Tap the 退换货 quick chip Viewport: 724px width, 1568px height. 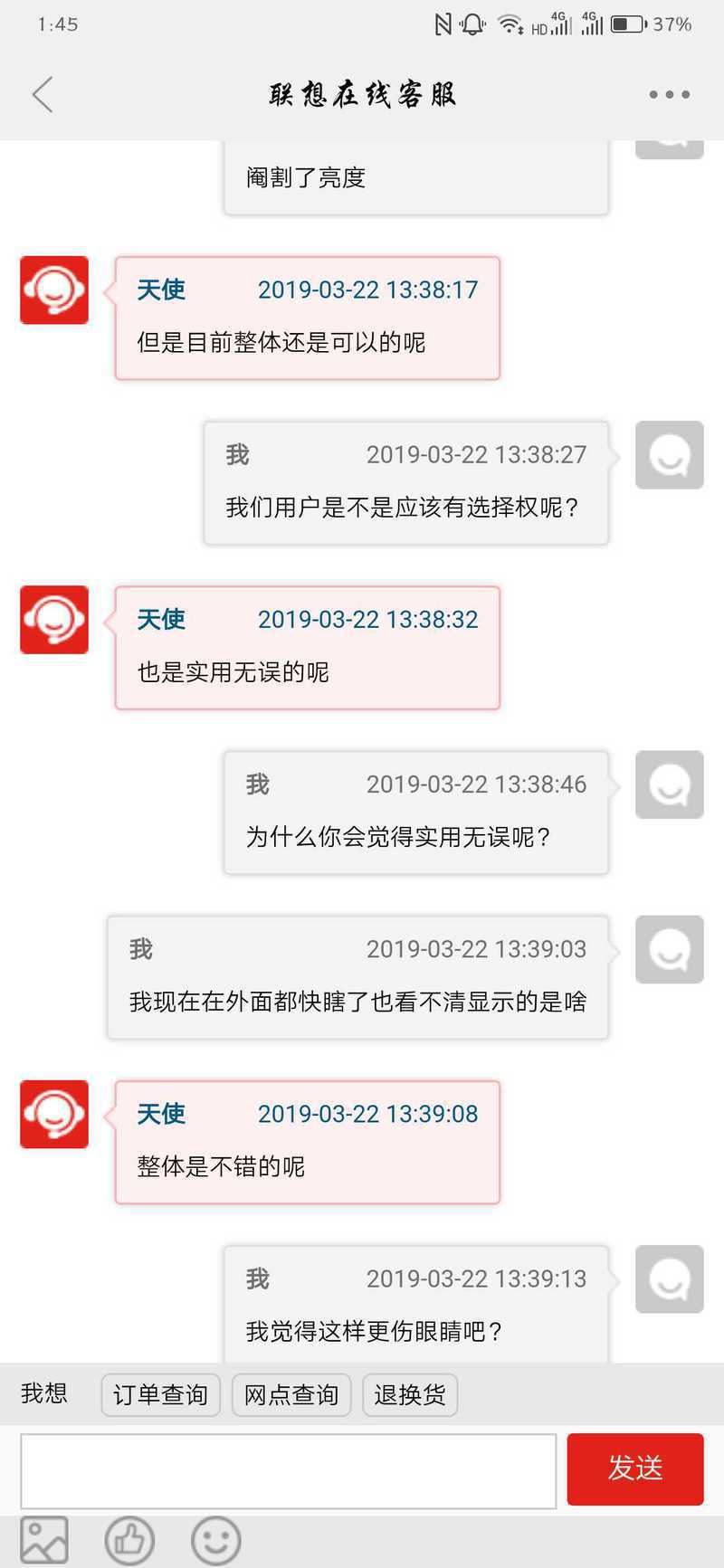coord(410,1394)
